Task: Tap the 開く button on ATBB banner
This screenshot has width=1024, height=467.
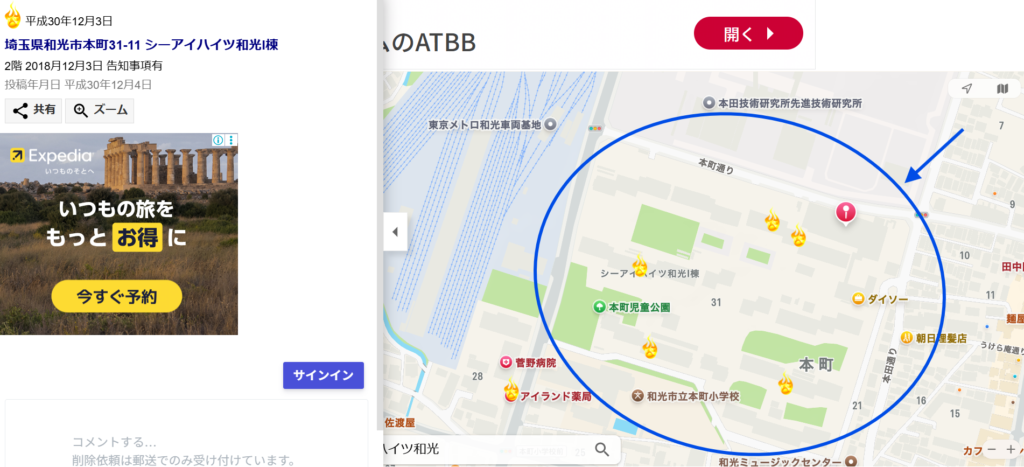Action: 748,33
